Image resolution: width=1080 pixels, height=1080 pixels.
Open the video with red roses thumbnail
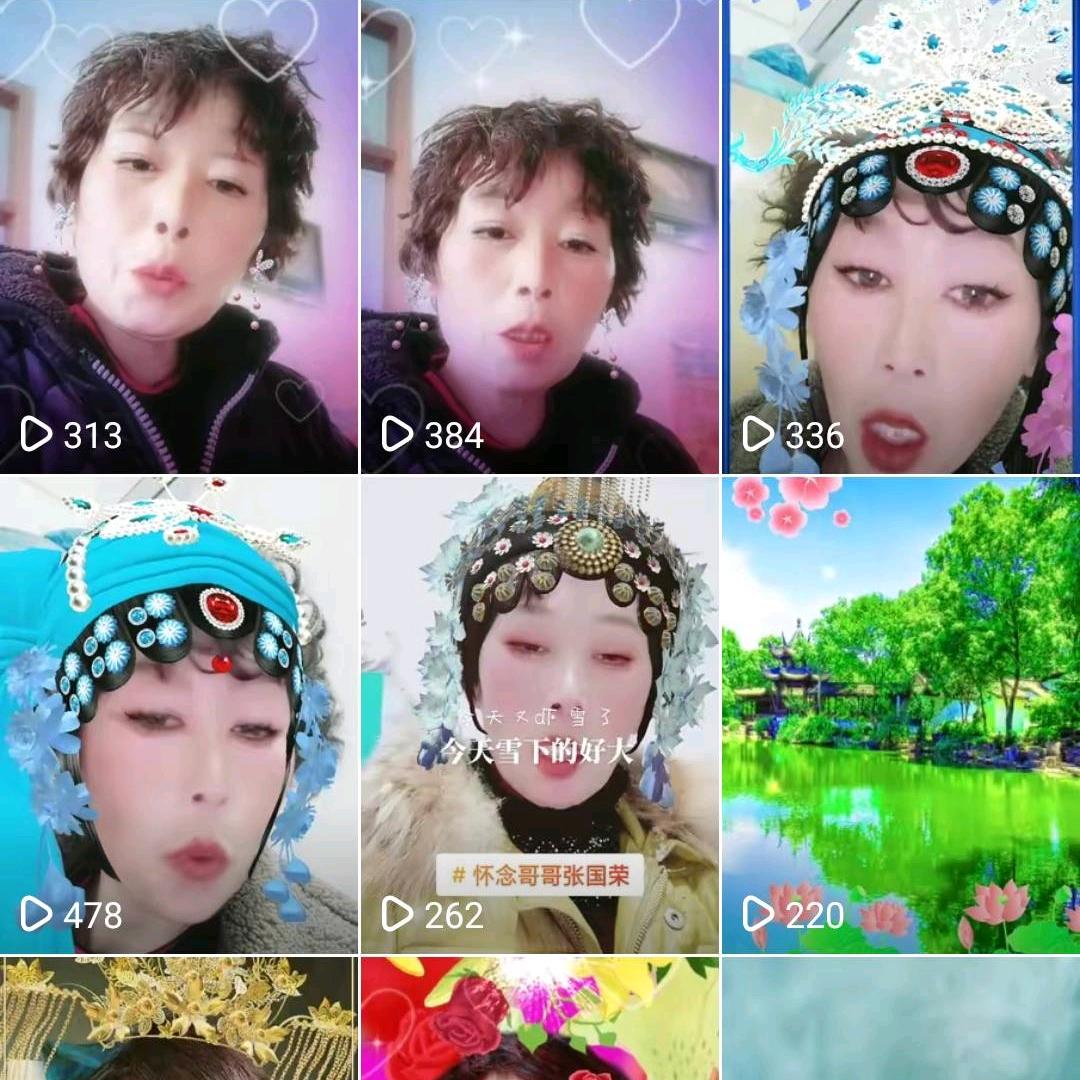[539, 1018]
